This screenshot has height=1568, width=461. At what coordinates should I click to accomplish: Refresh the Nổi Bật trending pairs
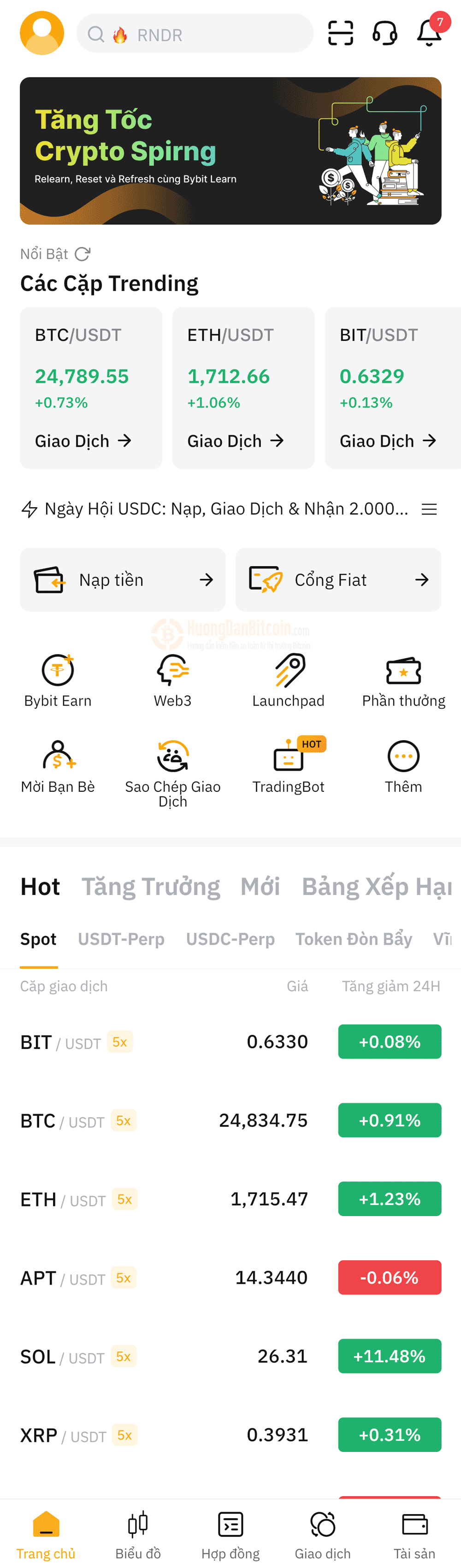(82, 254)
